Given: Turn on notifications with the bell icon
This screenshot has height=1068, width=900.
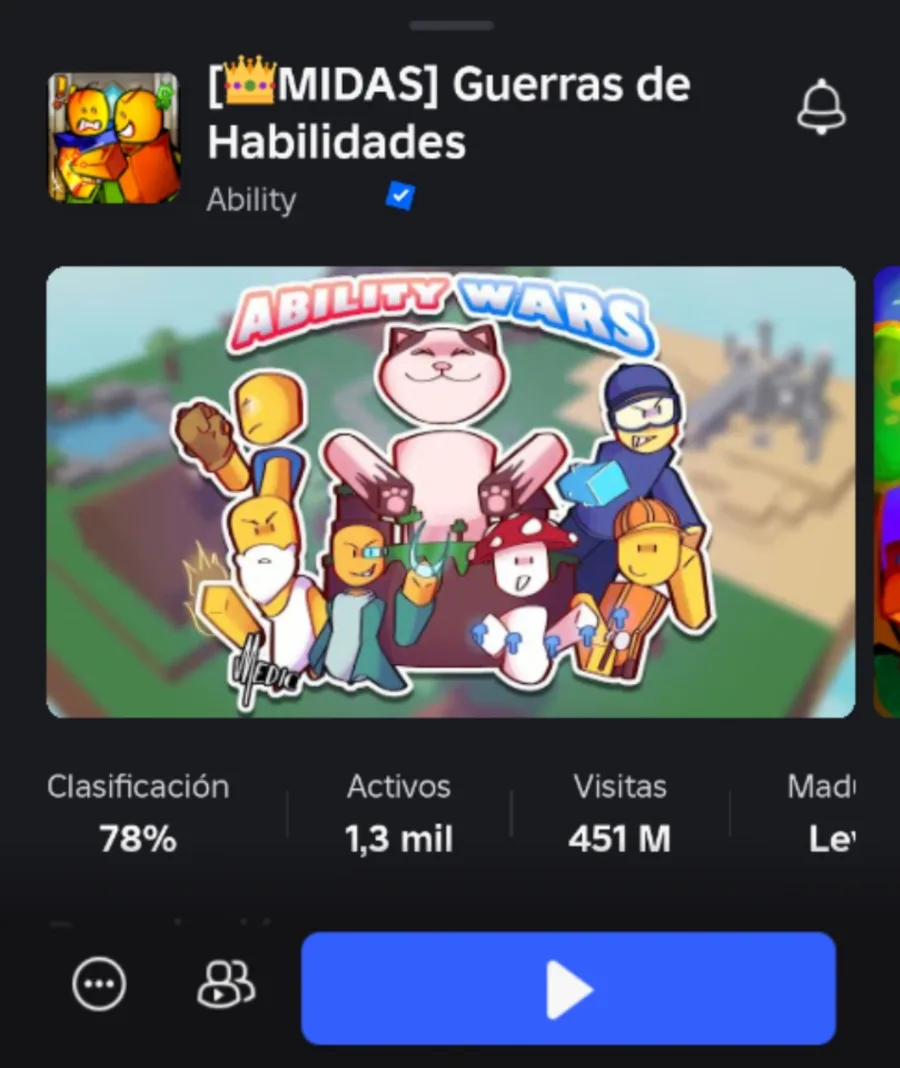Looking at the screenshot, I should 821,108.
